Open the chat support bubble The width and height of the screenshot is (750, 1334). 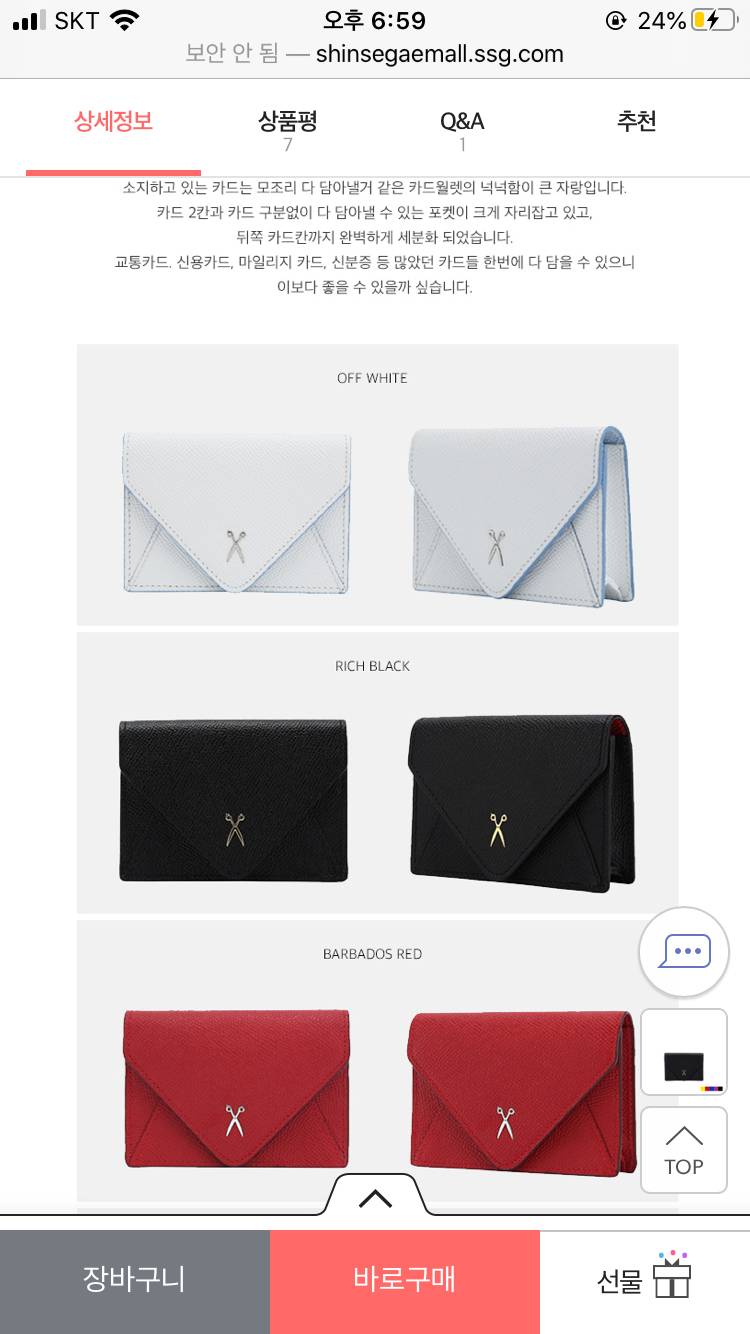[x=684, y=951]
